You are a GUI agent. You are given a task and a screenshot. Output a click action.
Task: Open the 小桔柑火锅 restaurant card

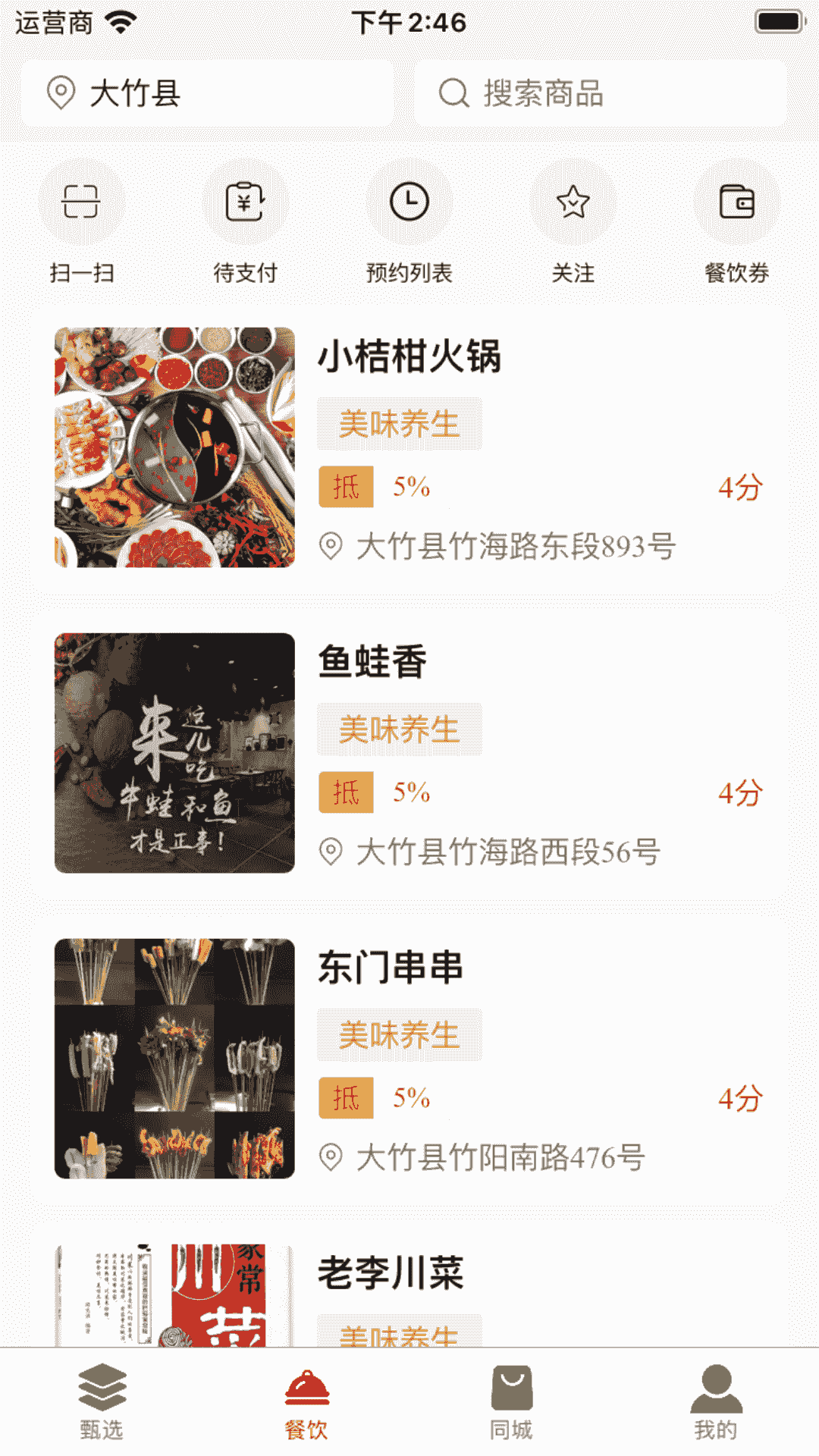pyautogui.click(x=409, y=449)
